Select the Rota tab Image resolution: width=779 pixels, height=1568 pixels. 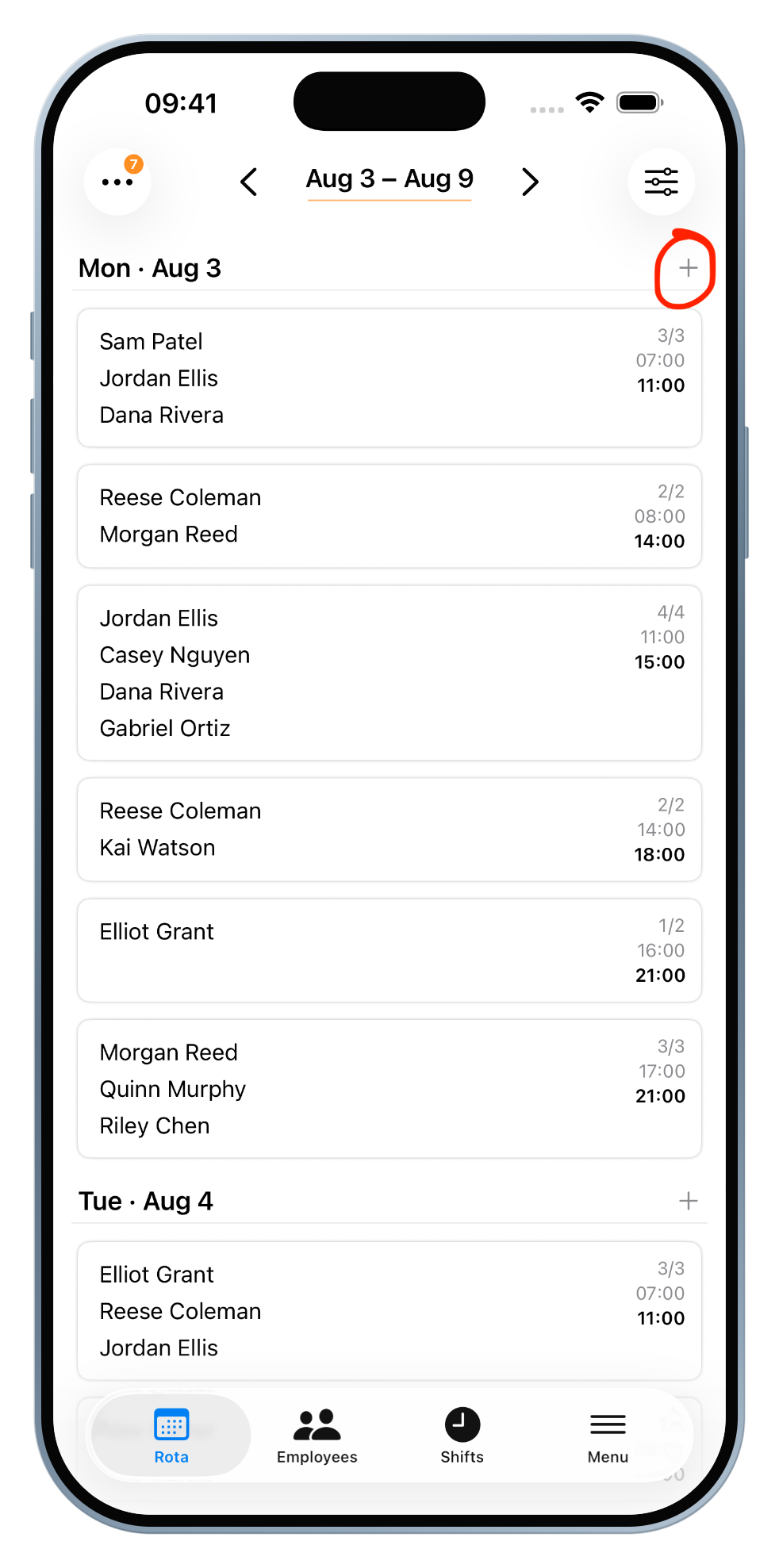pyautogui.click(x=171, y=1436)
